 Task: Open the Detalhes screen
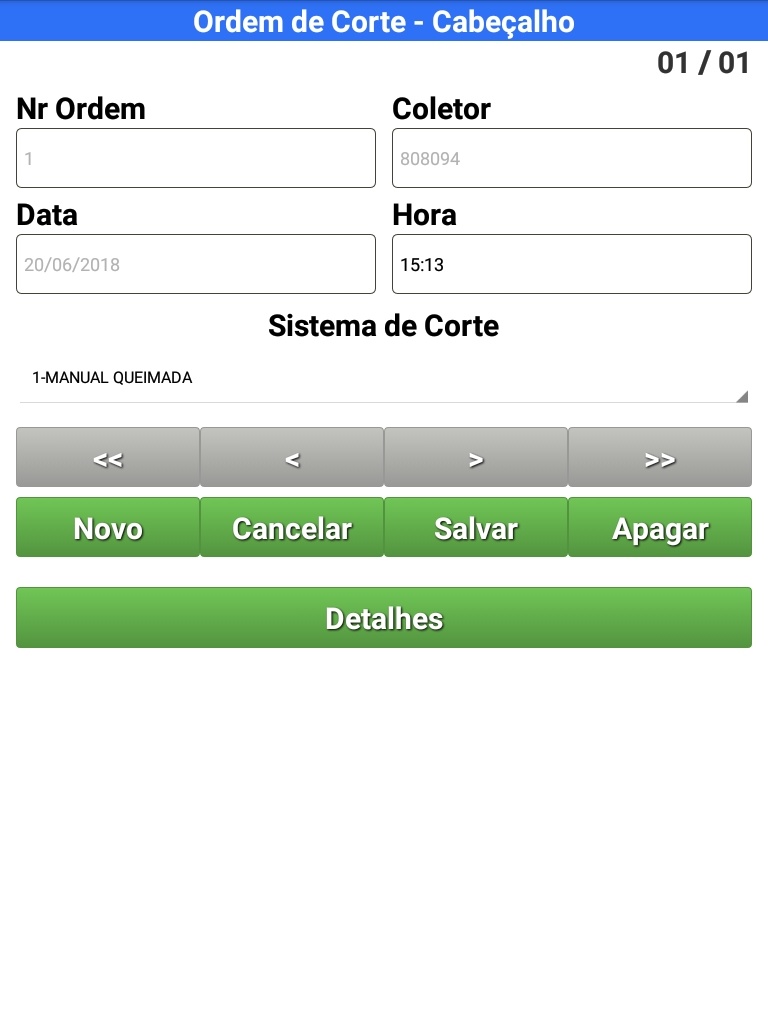[x=384, y=618]
